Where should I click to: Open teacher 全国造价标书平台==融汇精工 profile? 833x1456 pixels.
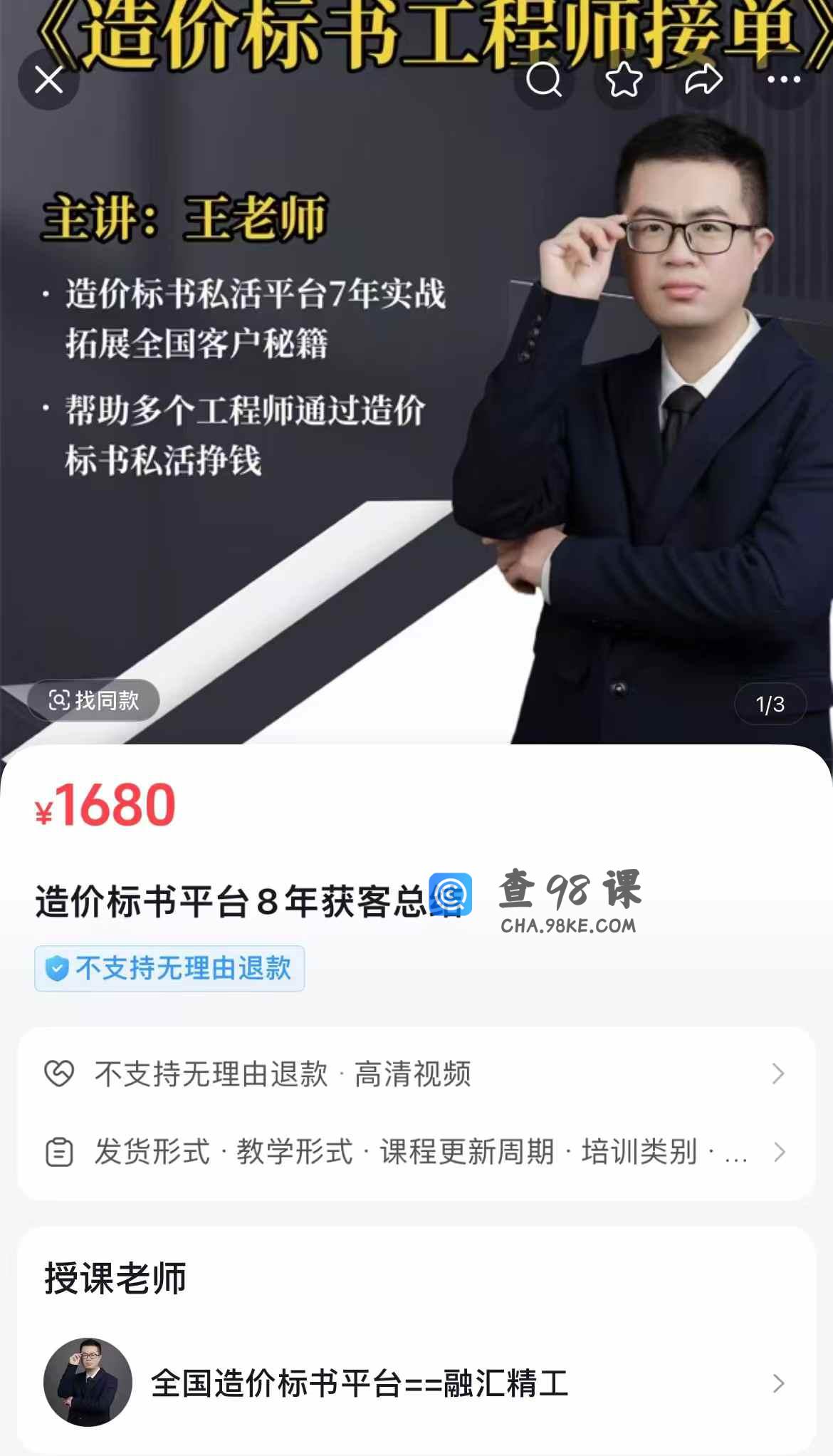click(416, 1383)
